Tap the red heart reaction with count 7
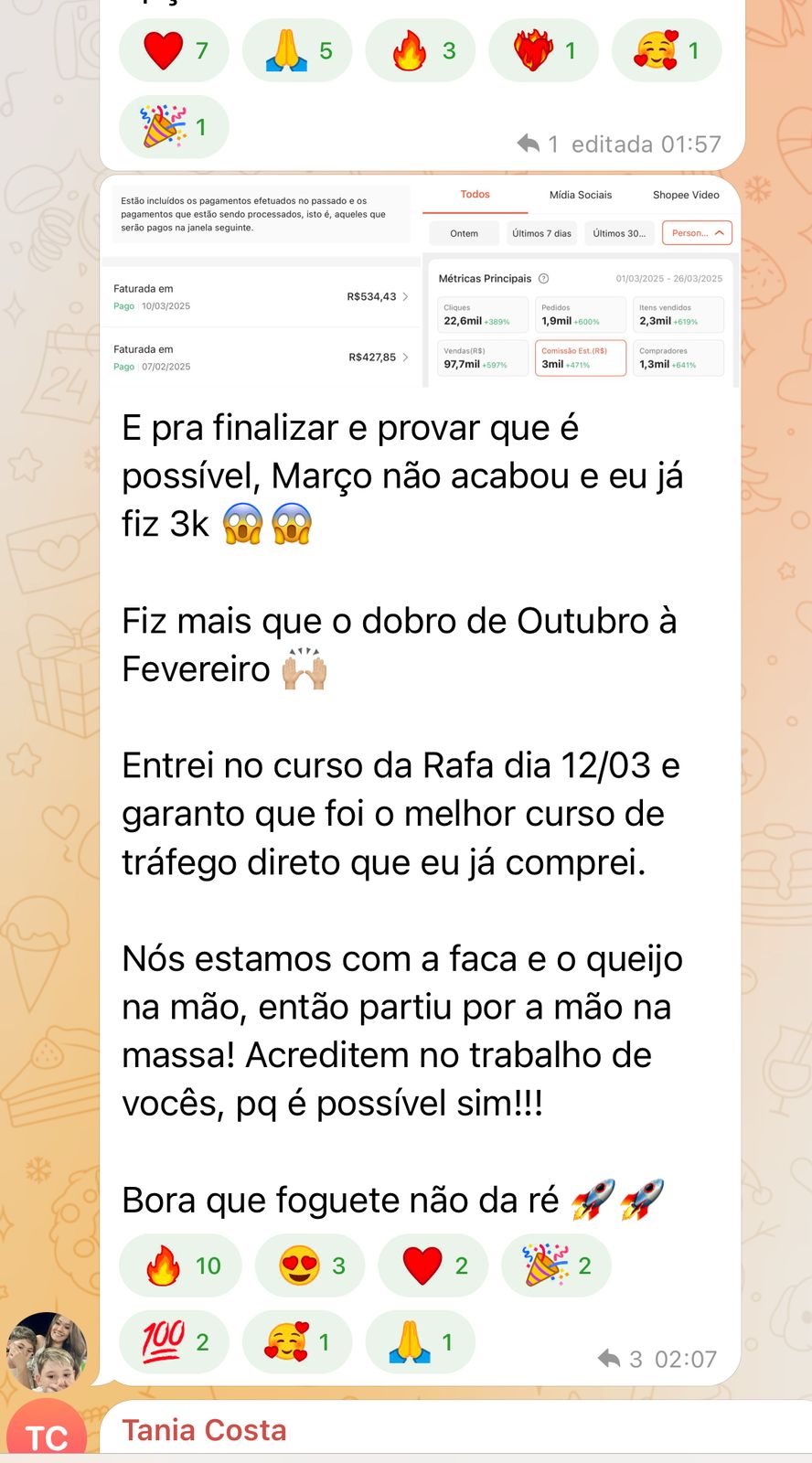This screenshot has width=812, height=1463. tap(174, 50)
